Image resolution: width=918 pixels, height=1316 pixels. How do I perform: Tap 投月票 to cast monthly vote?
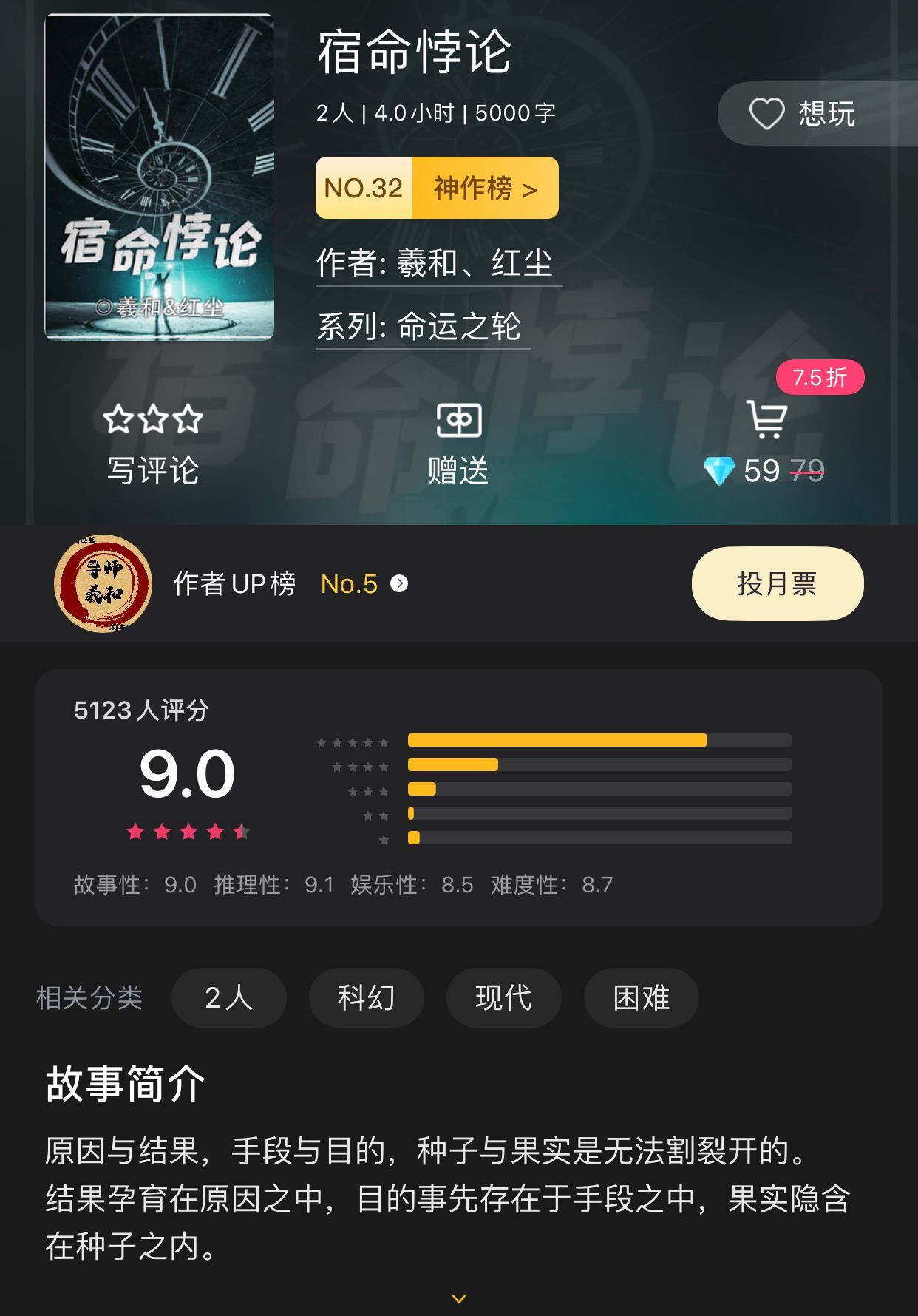click(777, 584)
